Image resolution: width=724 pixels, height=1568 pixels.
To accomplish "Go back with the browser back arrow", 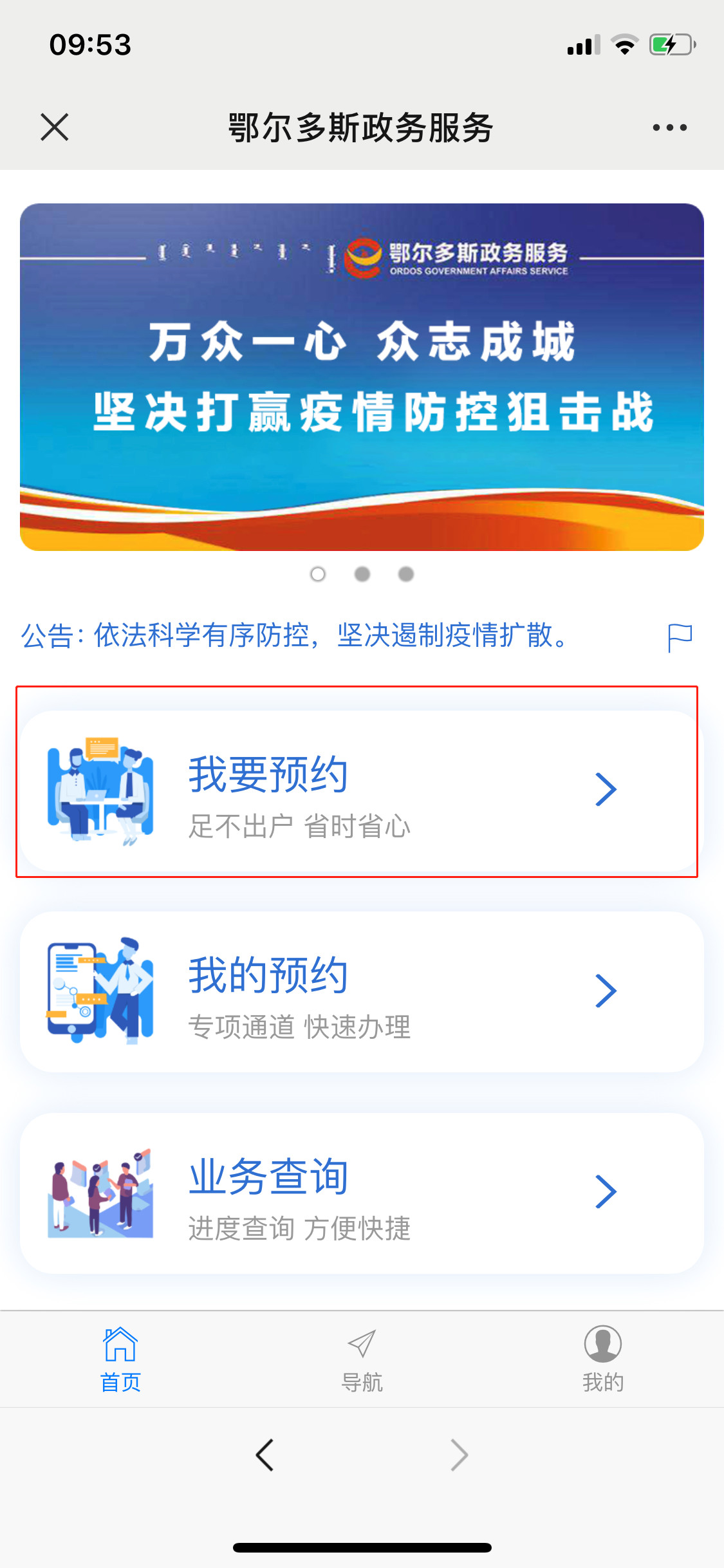I will 265,1455.
